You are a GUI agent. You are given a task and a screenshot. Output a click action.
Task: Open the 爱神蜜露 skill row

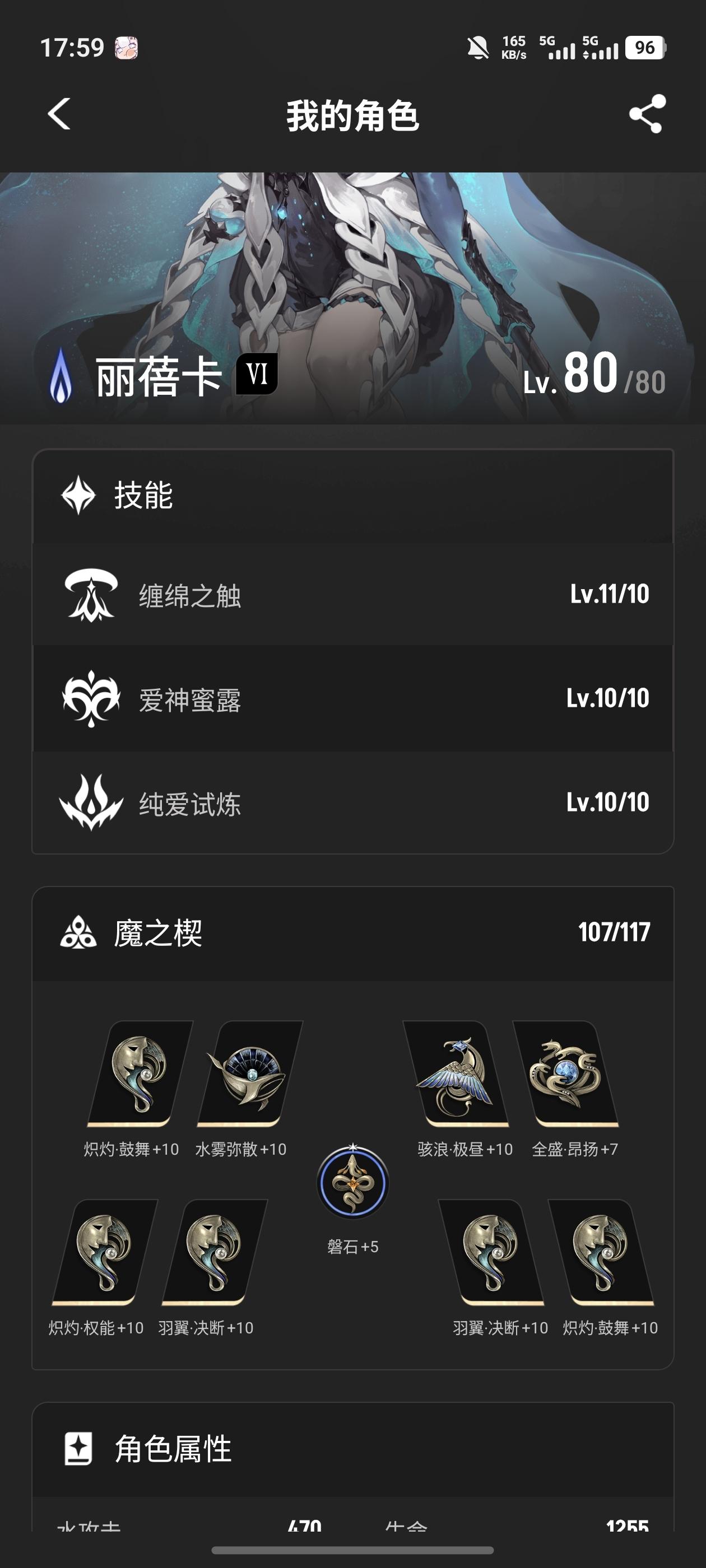pos(352,699)
